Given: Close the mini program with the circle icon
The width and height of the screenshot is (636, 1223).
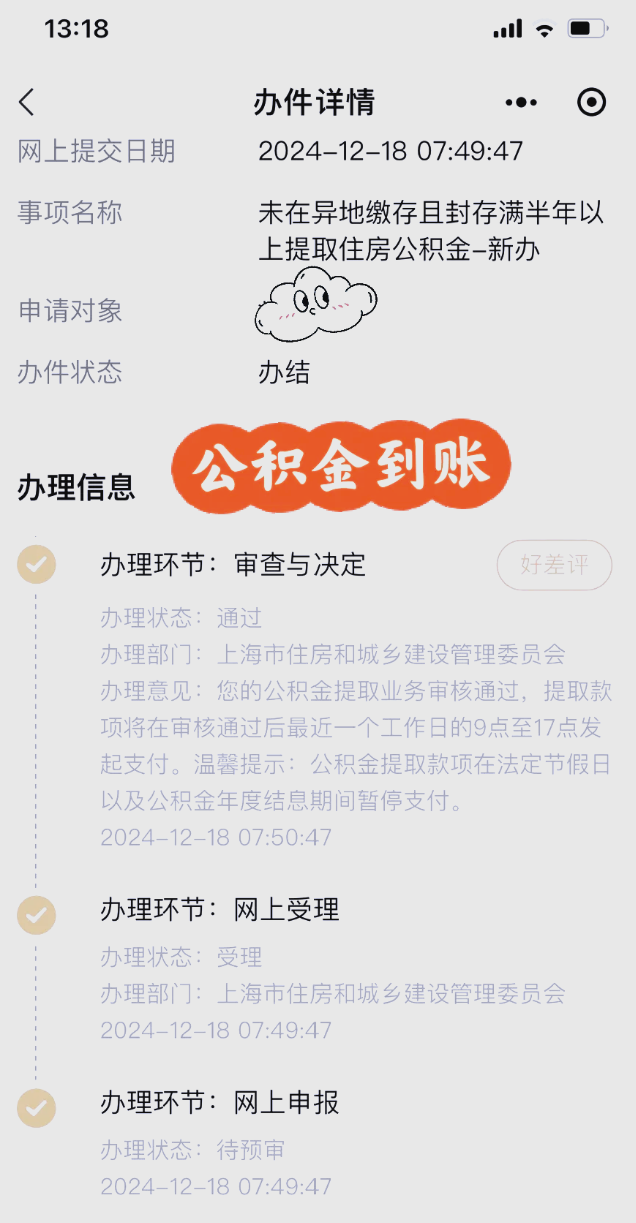Looking at the screenshot, I should (x=592, y=102).
